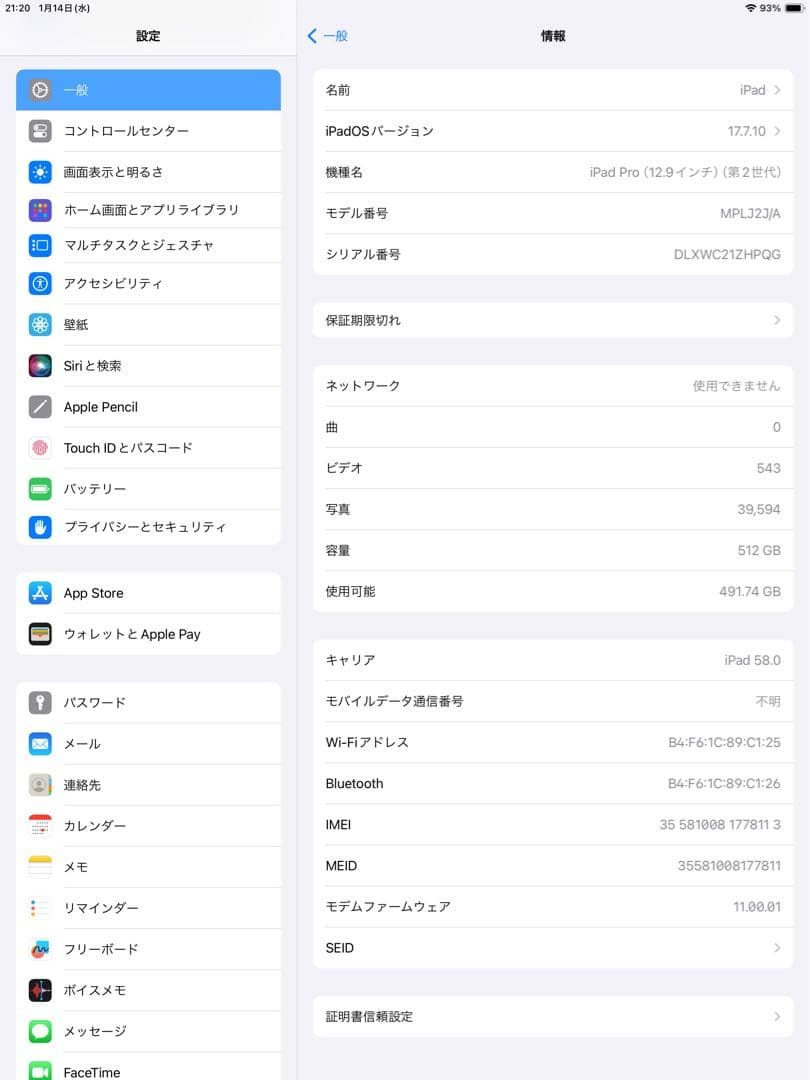This screenshot has width=810, height=1080.
Task: Tap the Touch ID fingerprint icon
Action: (x=40, y=447)
